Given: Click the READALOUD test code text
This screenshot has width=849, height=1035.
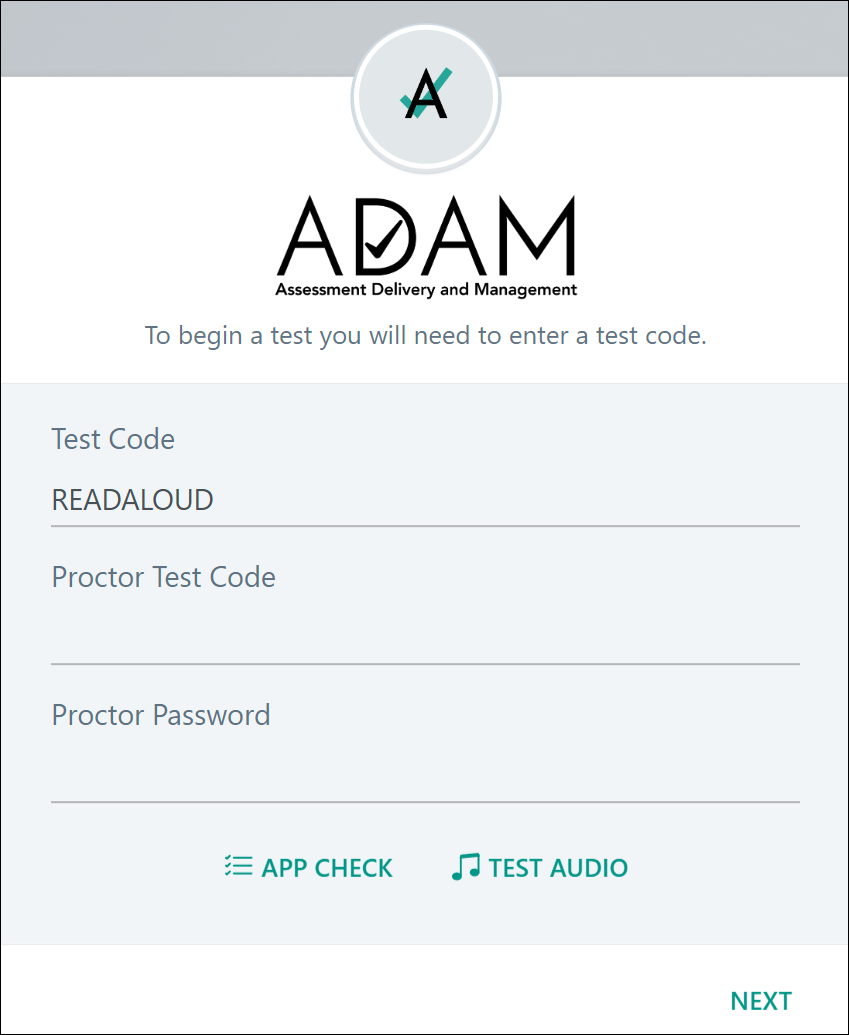Looking at the screenshot, I should [131, 499].
